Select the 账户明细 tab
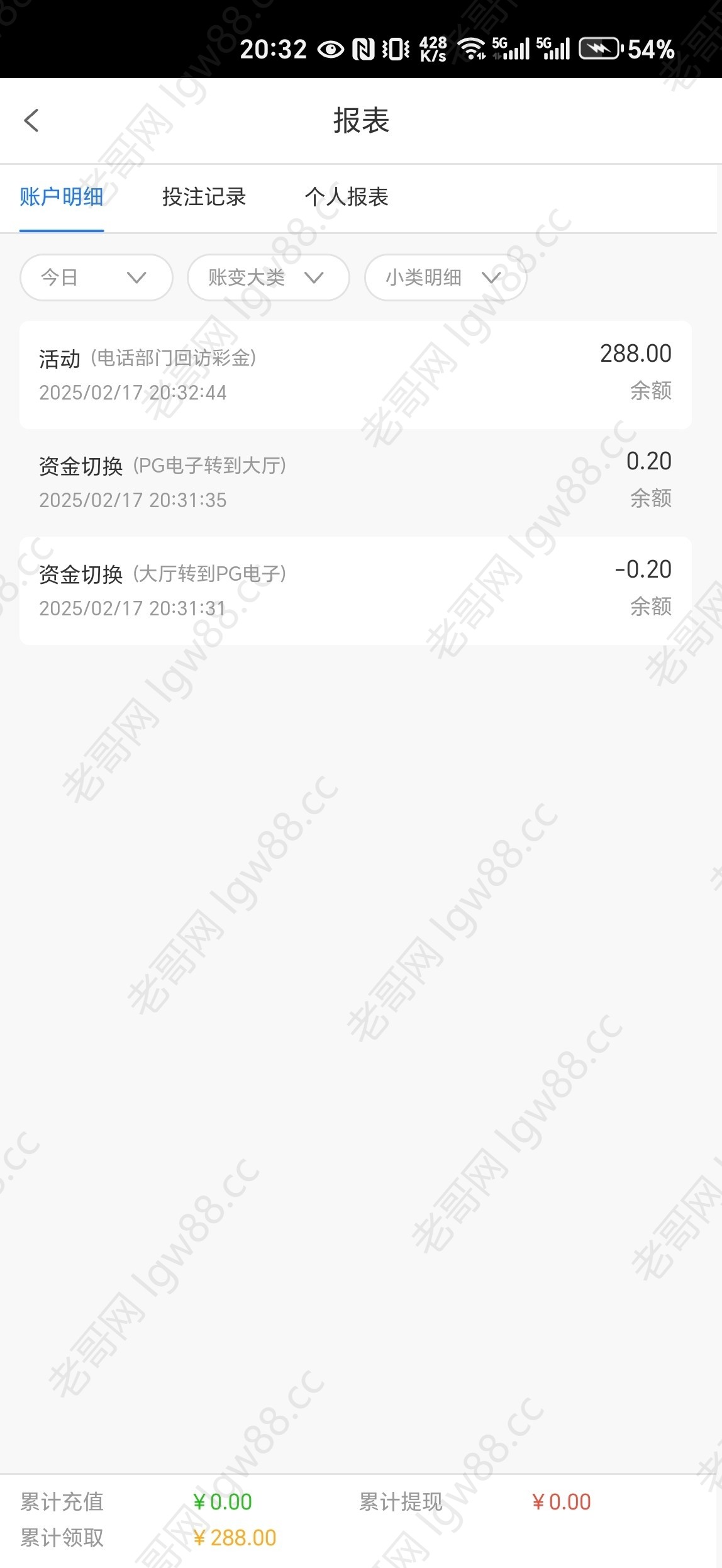 point(62,197)
